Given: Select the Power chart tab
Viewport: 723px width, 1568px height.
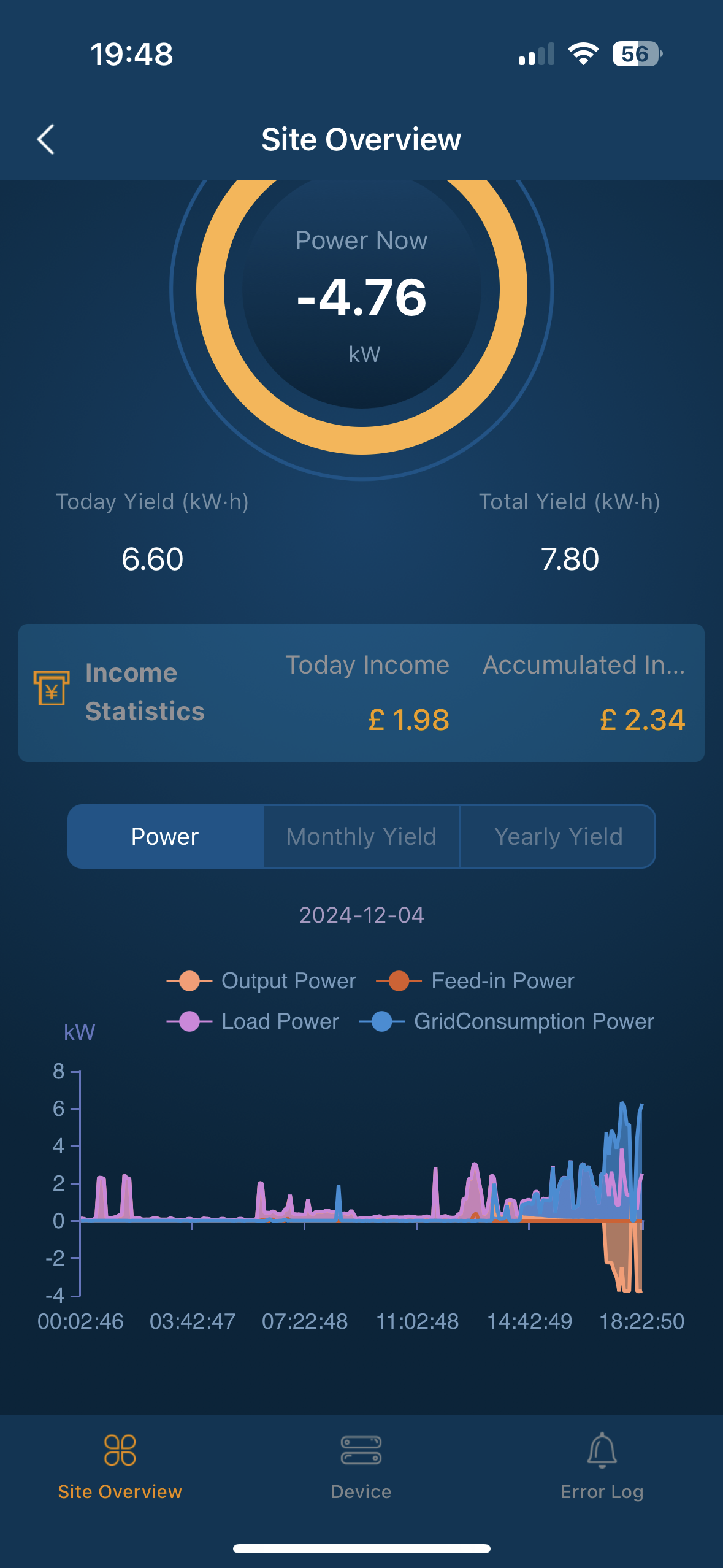Looking at the screenshot, I should (x=166, y=837).
